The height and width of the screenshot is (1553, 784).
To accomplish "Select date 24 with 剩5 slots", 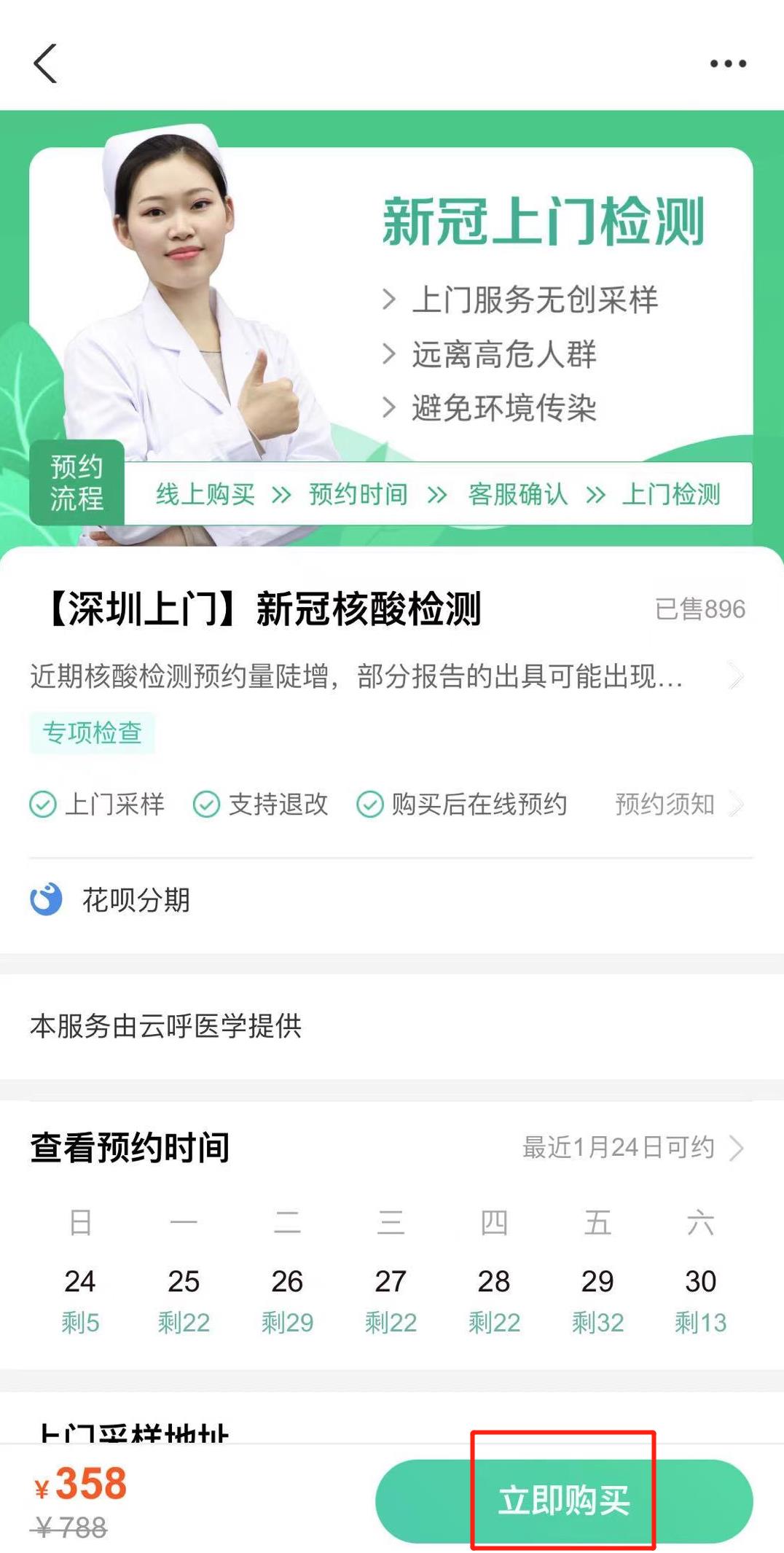I will click(80, 1300).
